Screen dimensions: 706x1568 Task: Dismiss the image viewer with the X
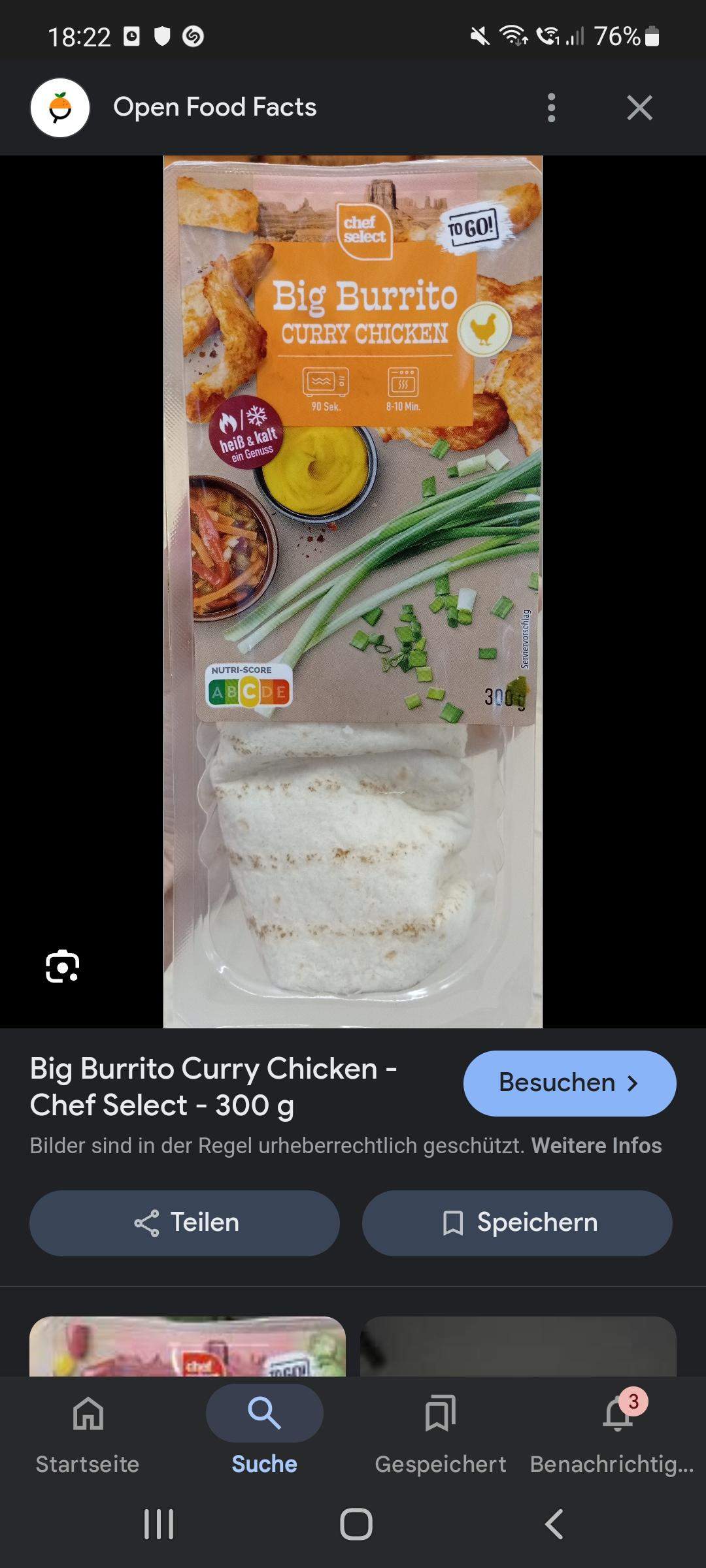click(x=639, y=107)
